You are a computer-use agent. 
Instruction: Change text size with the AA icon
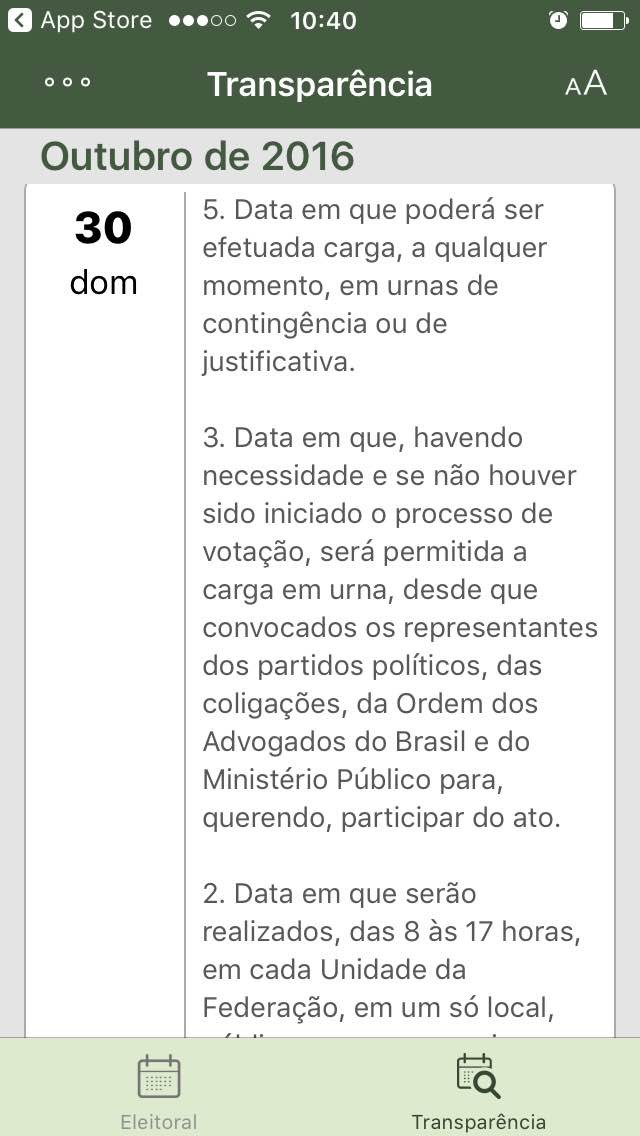pos(586,84)
